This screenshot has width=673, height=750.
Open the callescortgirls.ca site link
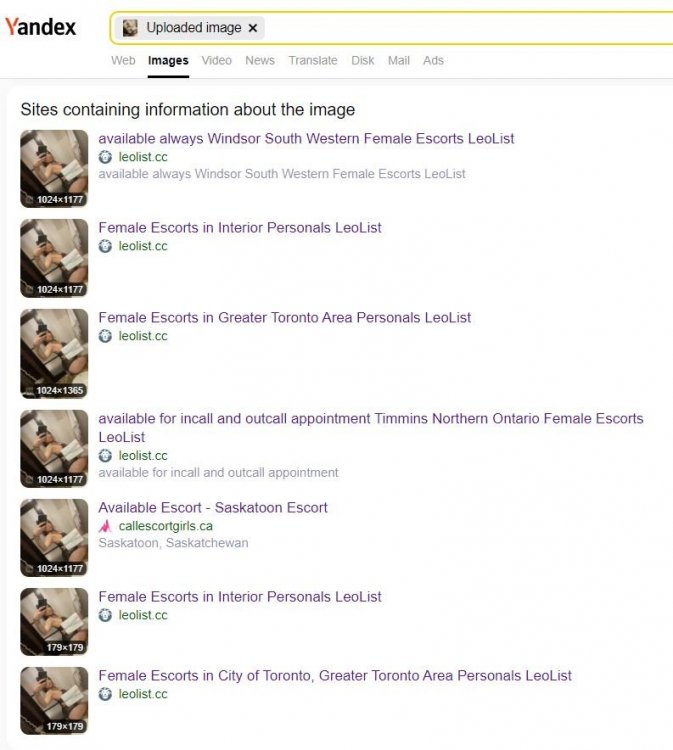point(165,526)
